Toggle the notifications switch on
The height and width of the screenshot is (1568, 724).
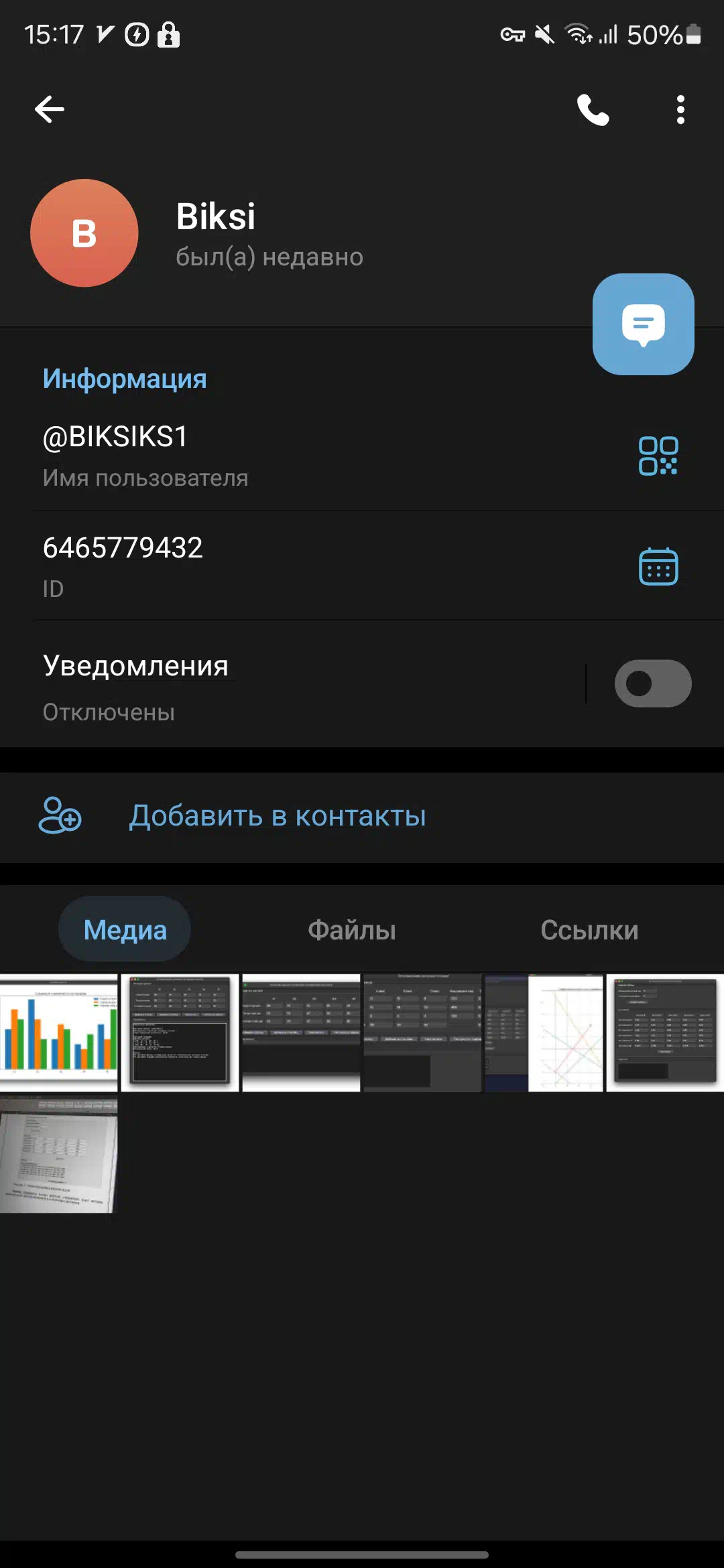click(653, 683)
